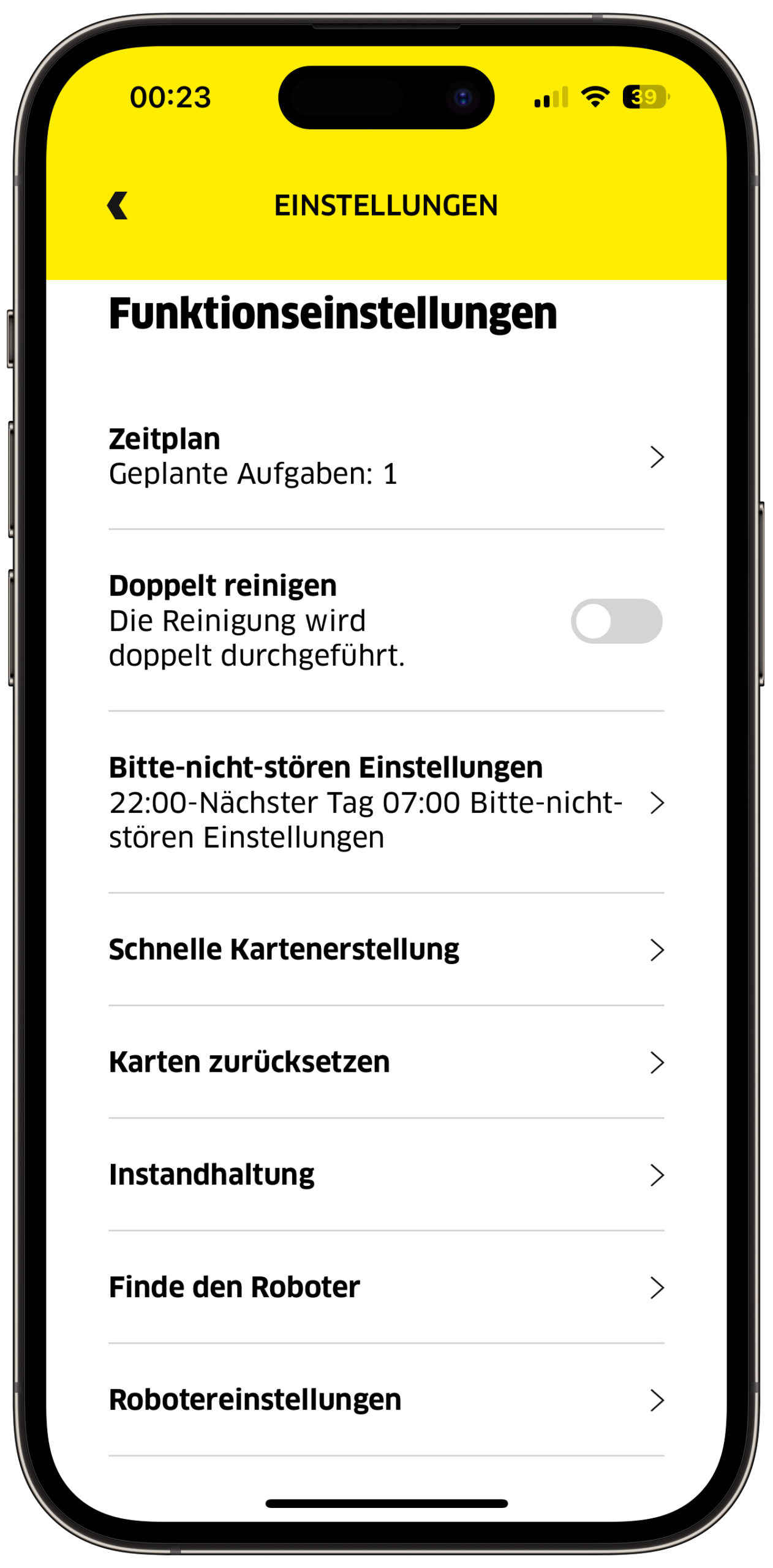Open Robotereinstellungen
The width and height of the screenshot is (773, 1568).
point(386,1400)
